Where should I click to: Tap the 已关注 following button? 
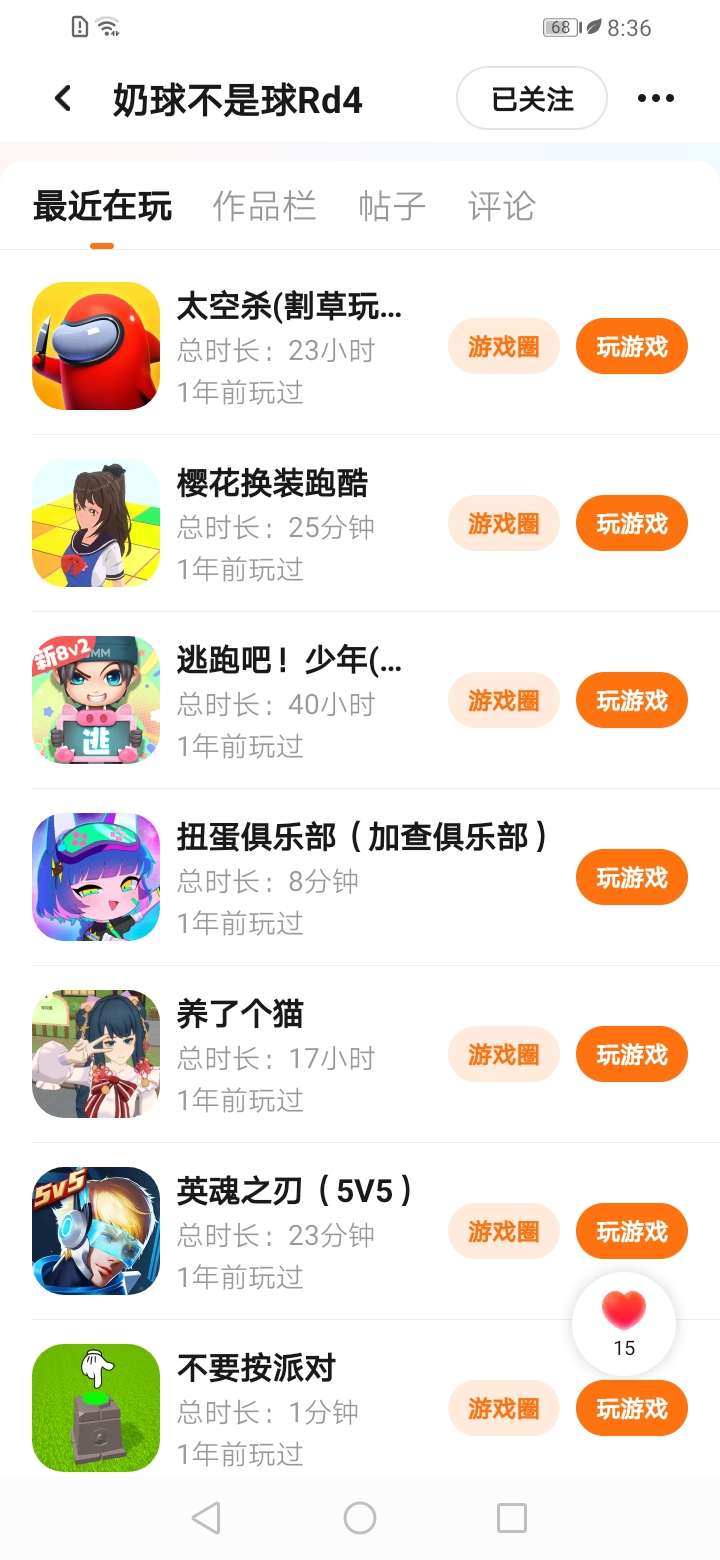(532, 98)
